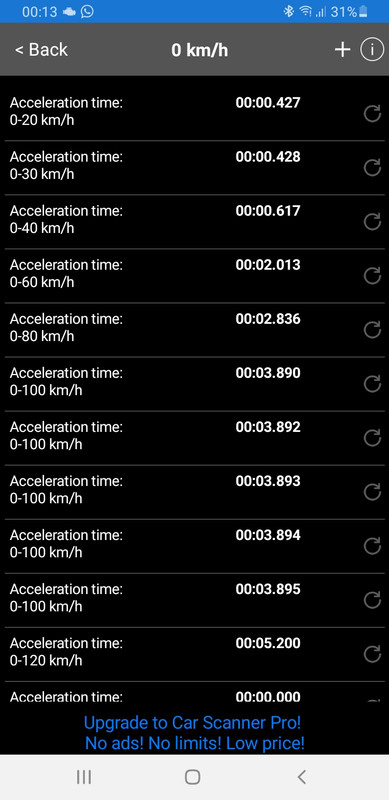The image size is (389, 800).
Task: Reset the 0-120 km/h acceleration time
Action: click(372, 654)
